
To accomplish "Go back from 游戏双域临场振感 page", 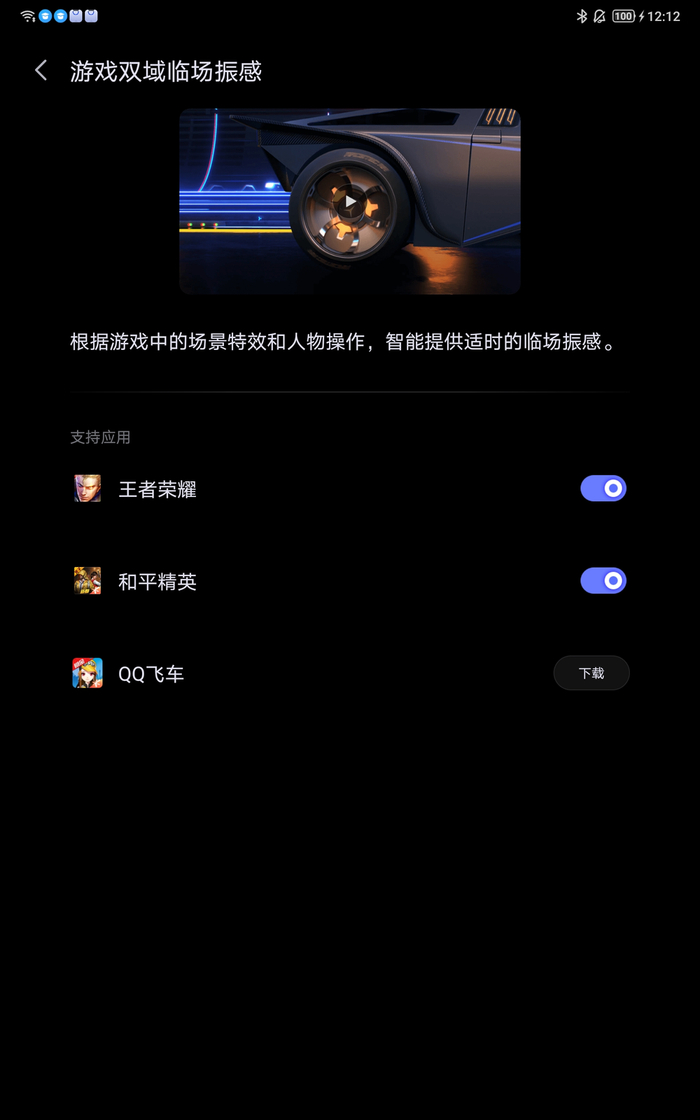I will 41,70.
